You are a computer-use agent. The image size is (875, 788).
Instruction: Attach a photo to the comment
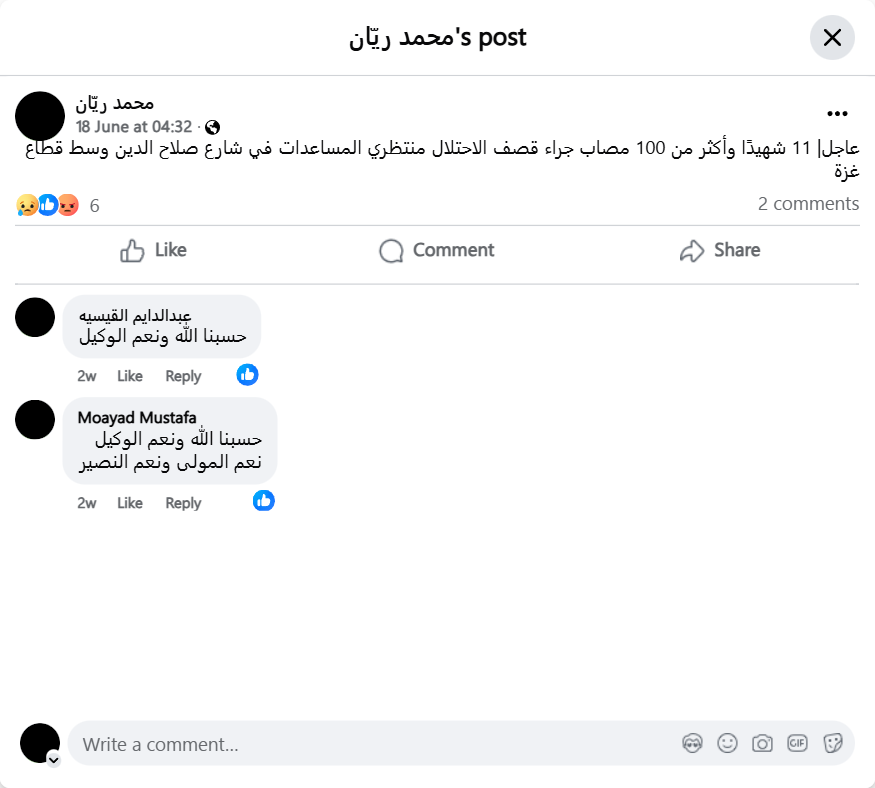[762, 743]
